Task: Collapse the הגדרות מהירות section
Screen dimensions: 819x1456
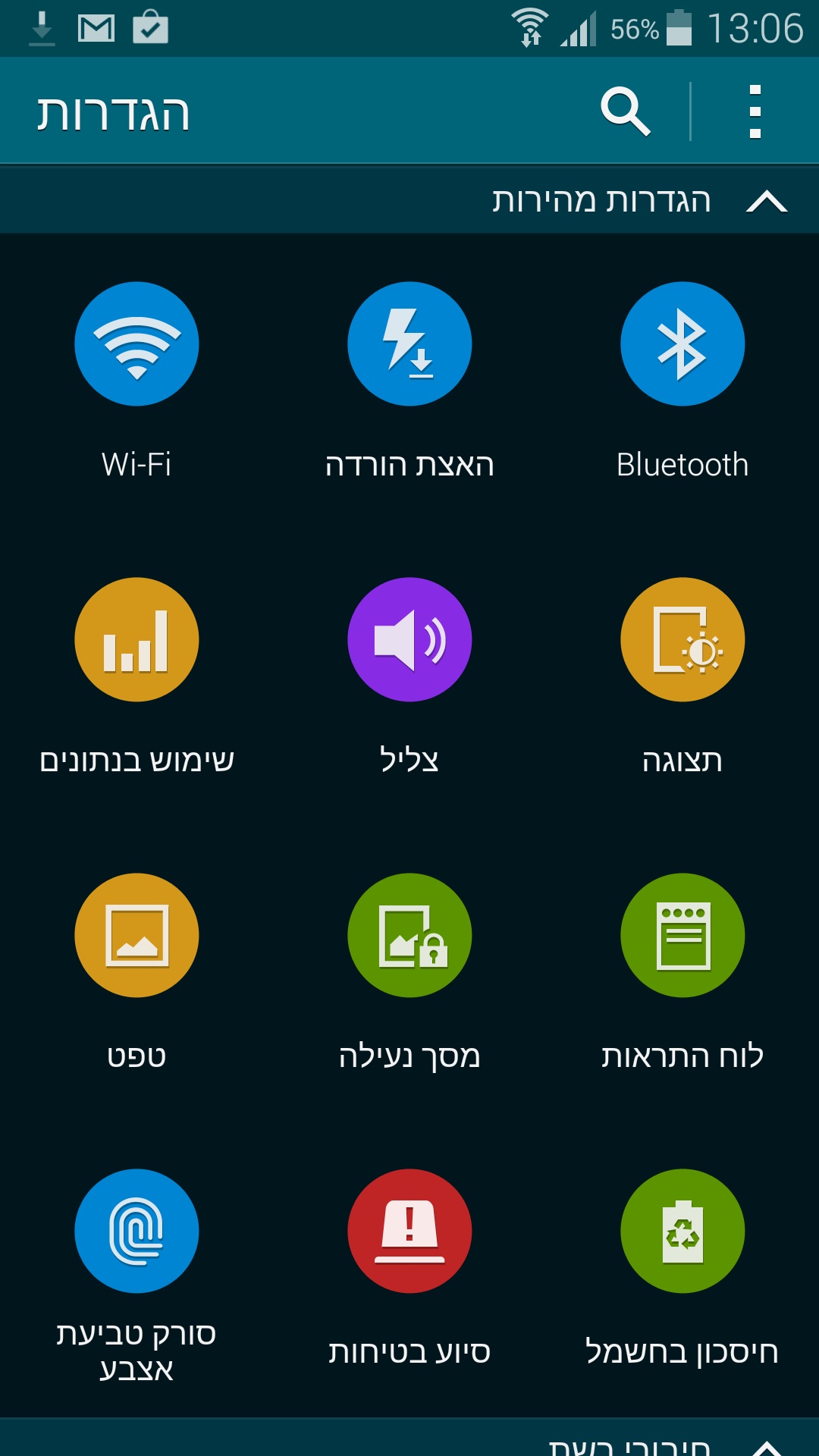Action: tap(766, 201)
